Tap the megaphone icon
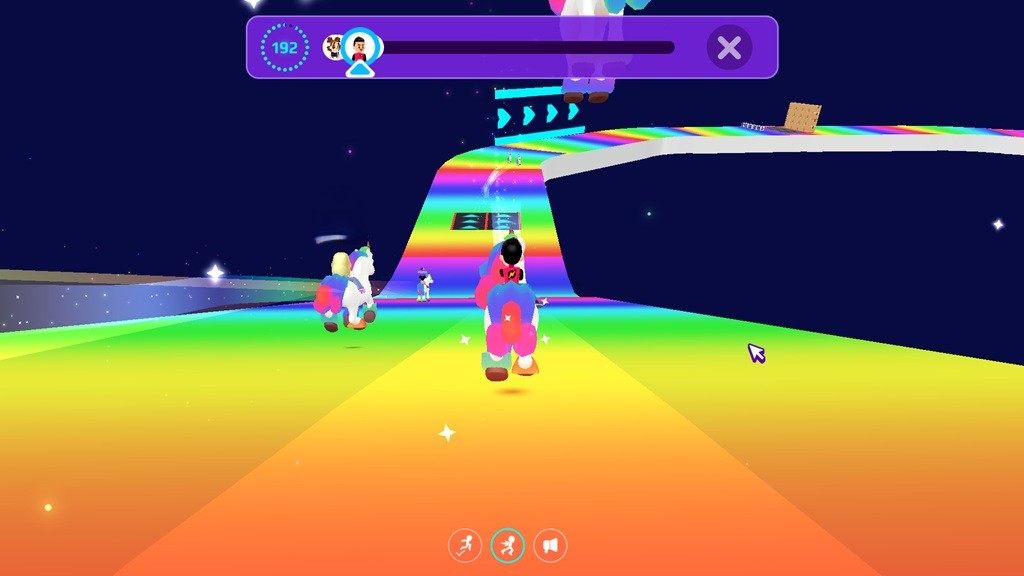This screenshot has height=576, width=1024. 550,545
